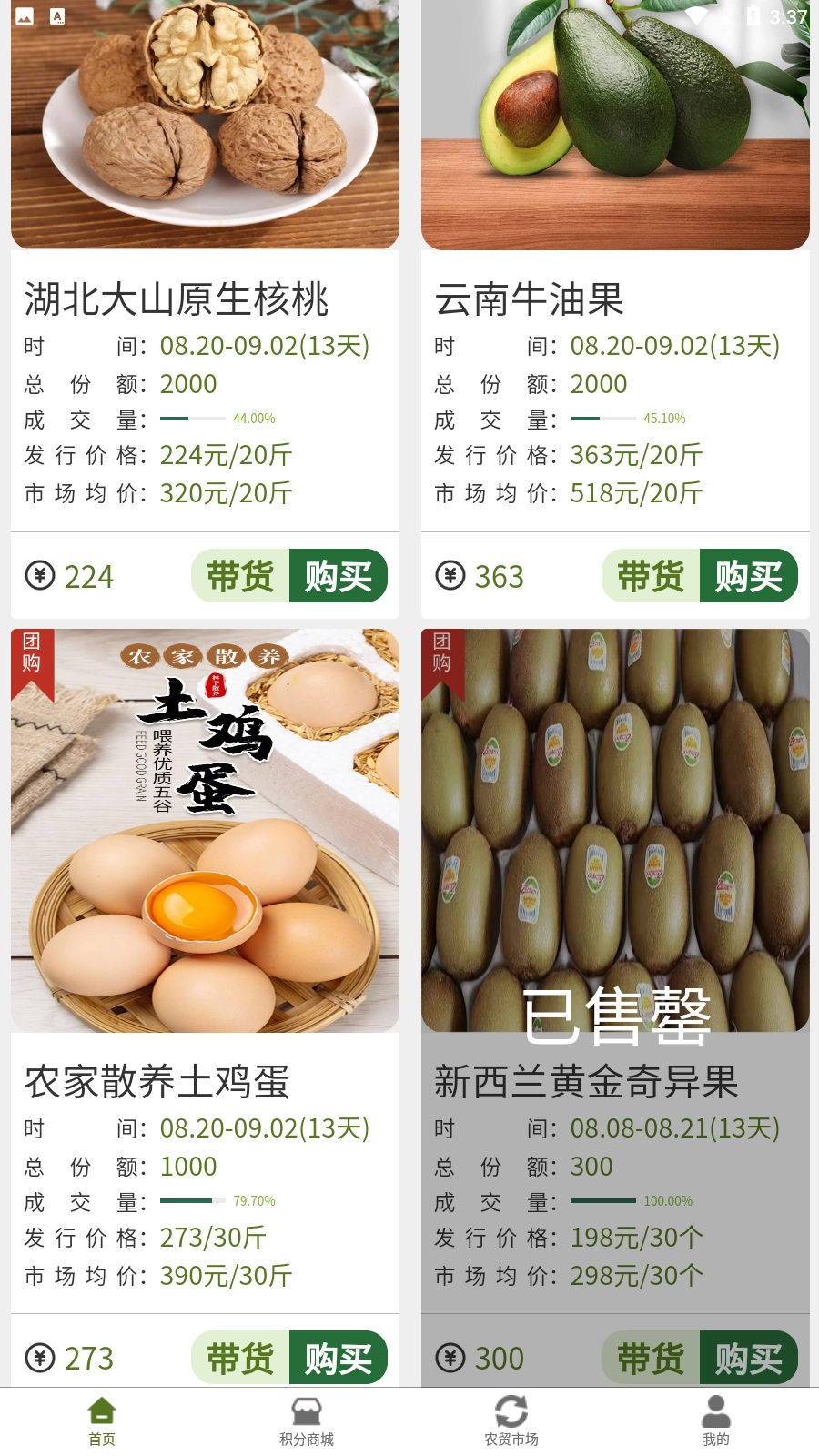This screenshot has width=819, height=1456.
Task: Tap 购买 for 湖北大山原生核桃
Action: (x=339, y=576)
